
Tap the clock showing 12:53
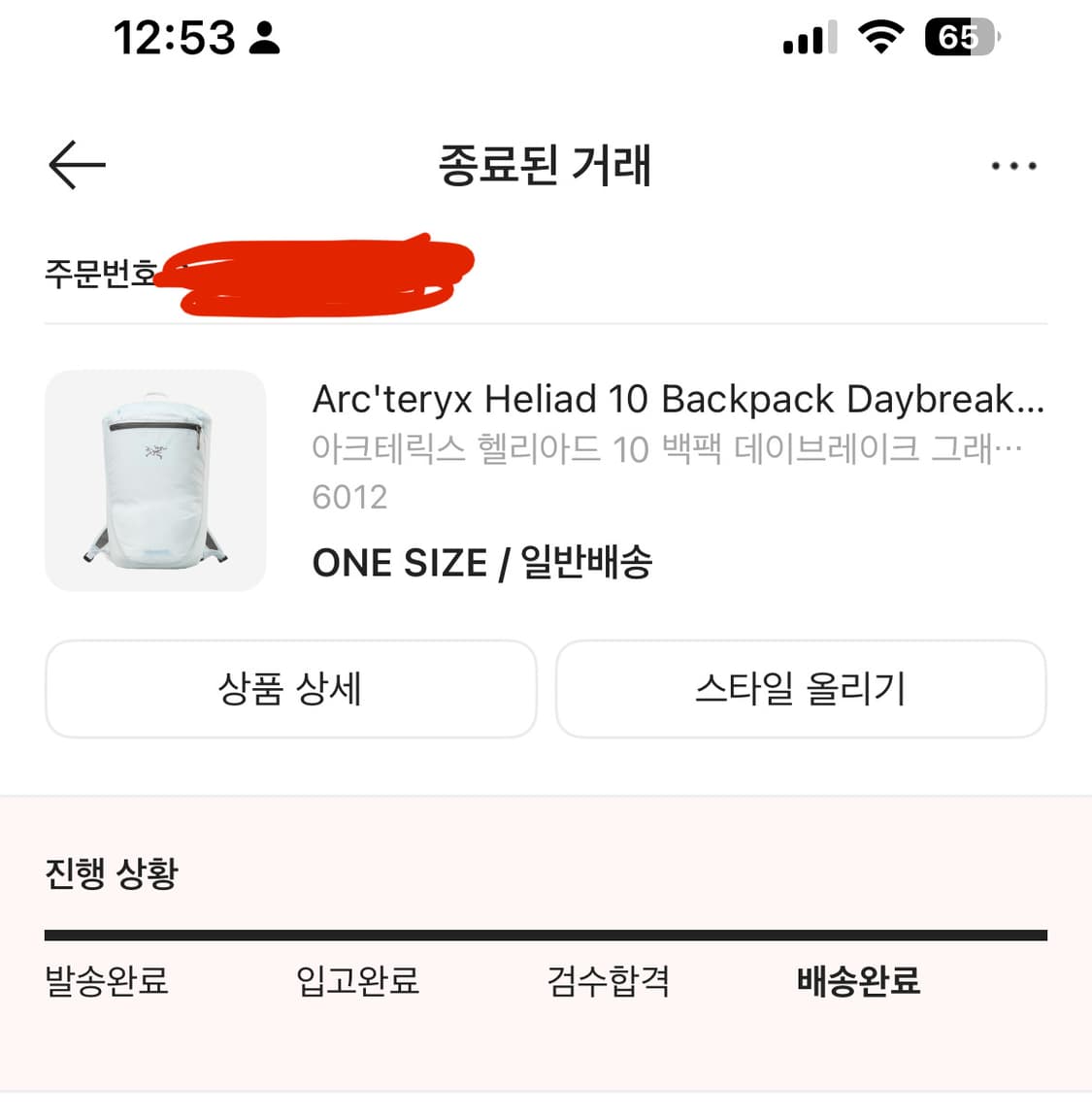175,37
